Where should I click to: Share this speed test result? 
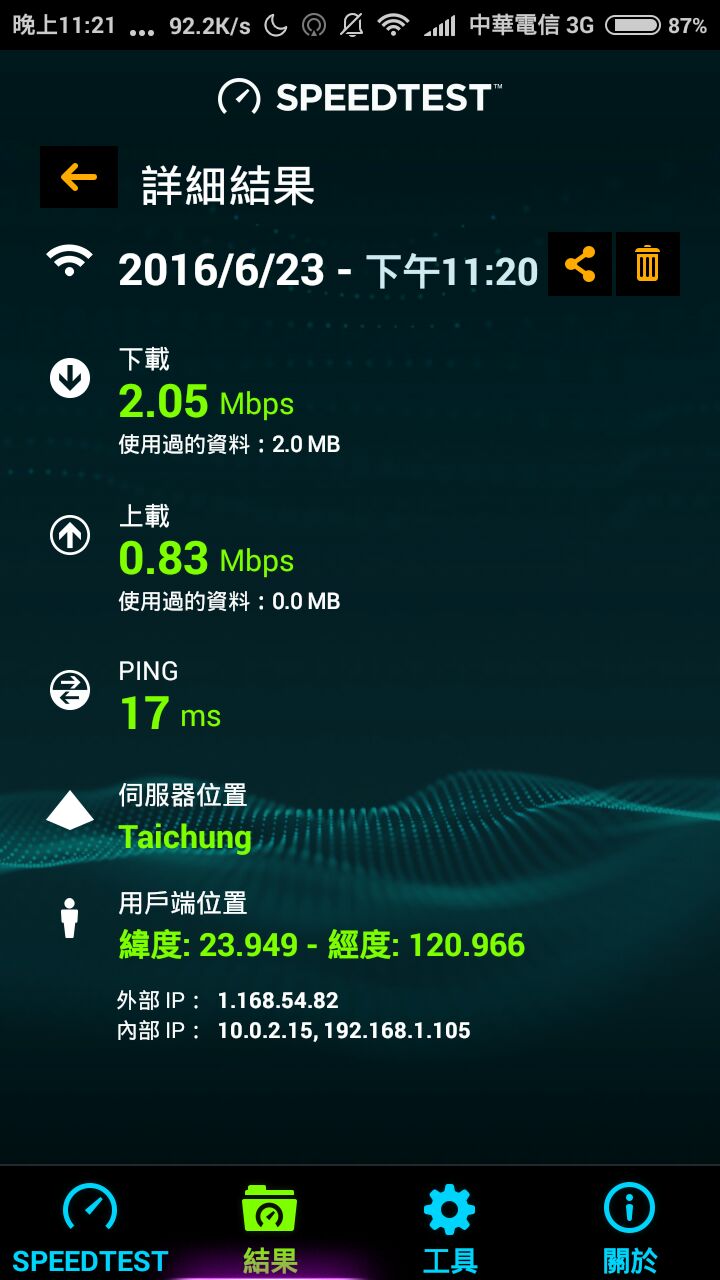(x=580, y=264)
